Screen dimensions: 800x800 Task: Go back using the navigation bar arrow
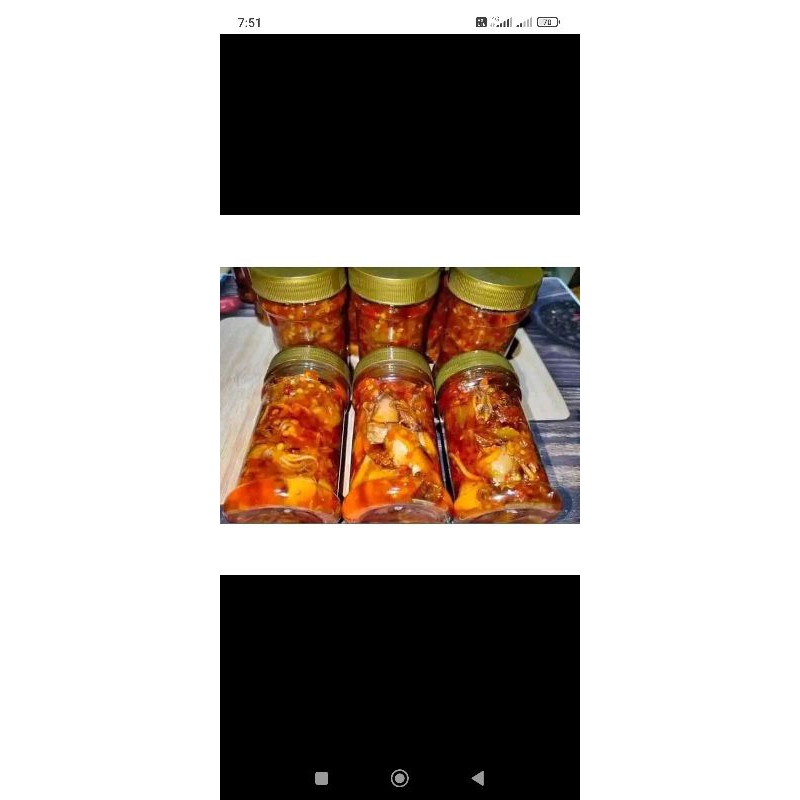[x=478, y=778]
